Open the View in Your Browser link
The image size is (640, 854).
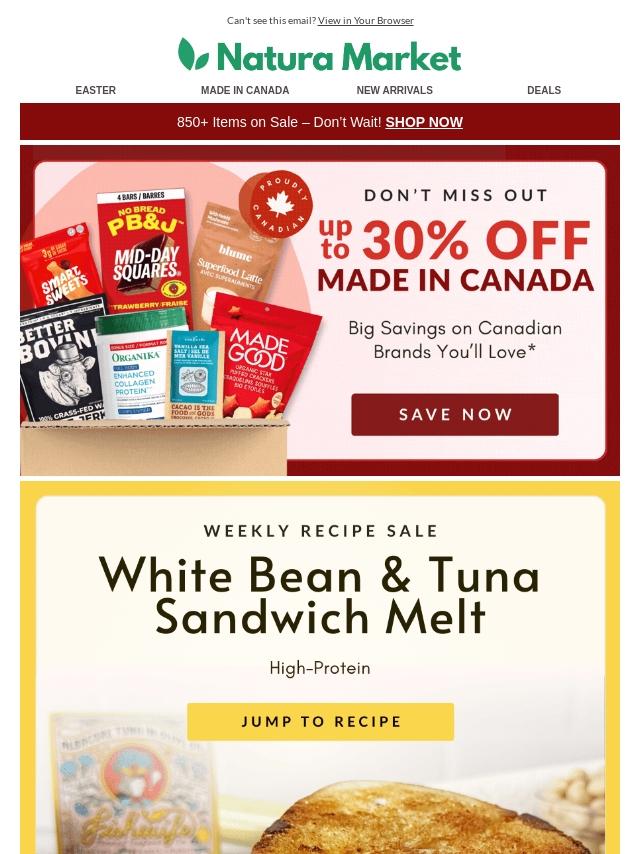[x=365, y=20]
